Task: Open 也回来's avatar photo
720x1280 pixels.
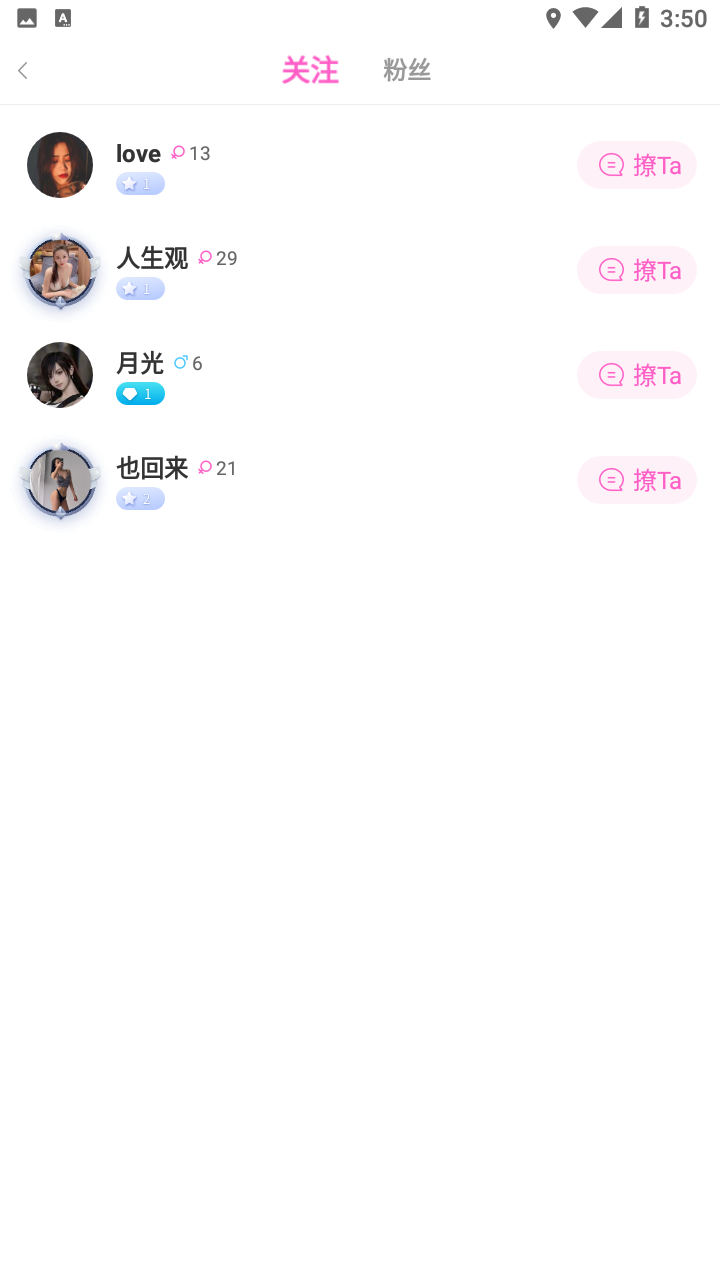Action: [x=59, y=480]
